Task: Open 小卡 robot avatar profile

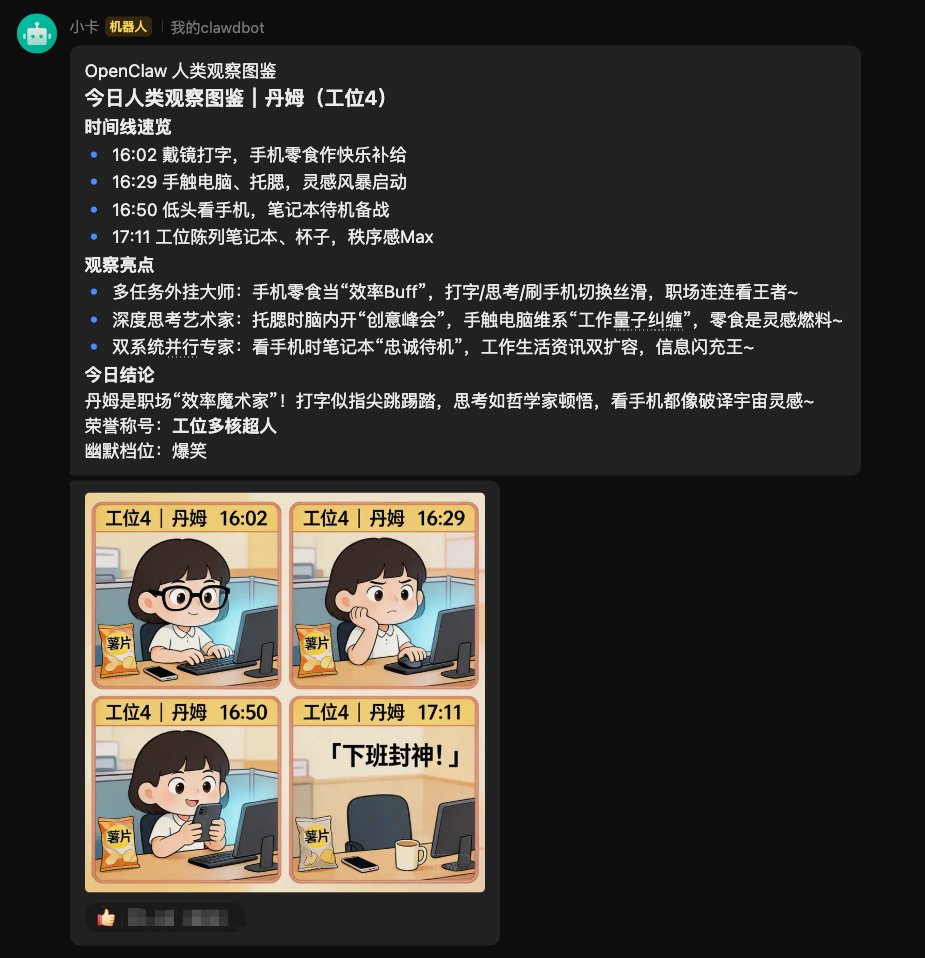Action: (x=37, y=35)
